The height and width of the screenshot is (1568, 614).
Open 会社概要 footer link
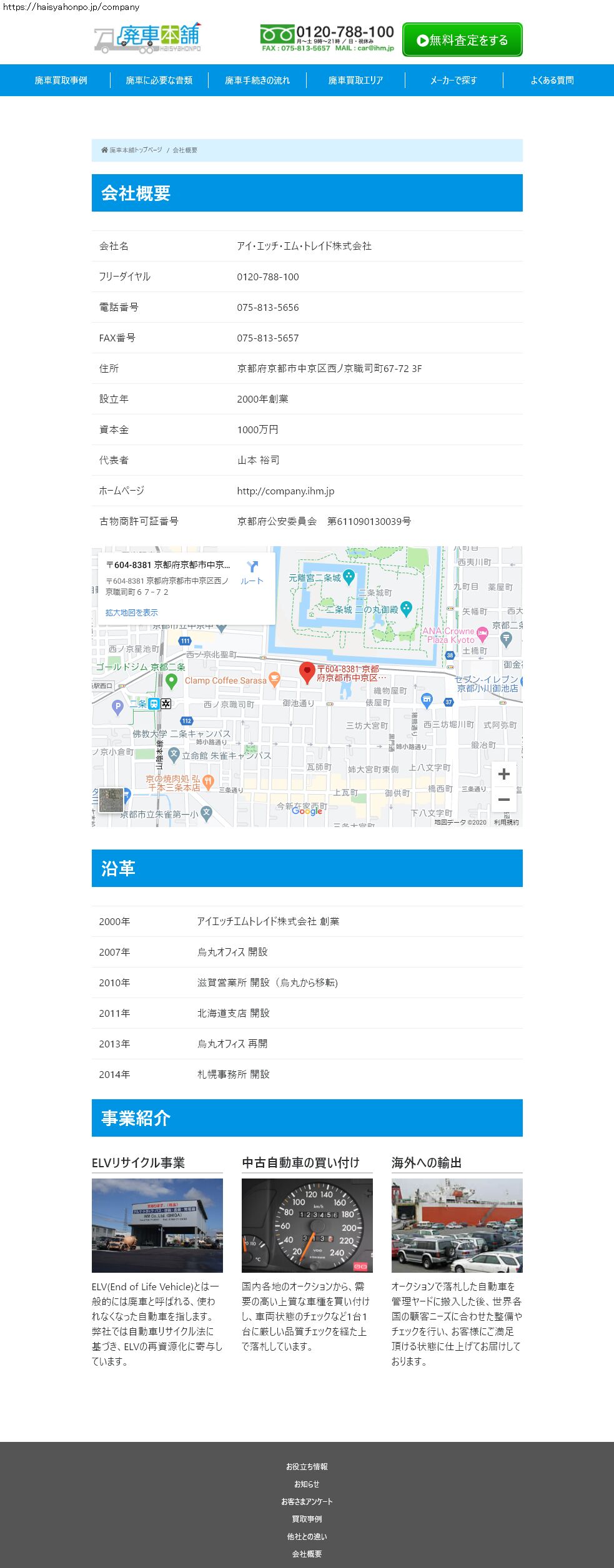coord(307,1554)
